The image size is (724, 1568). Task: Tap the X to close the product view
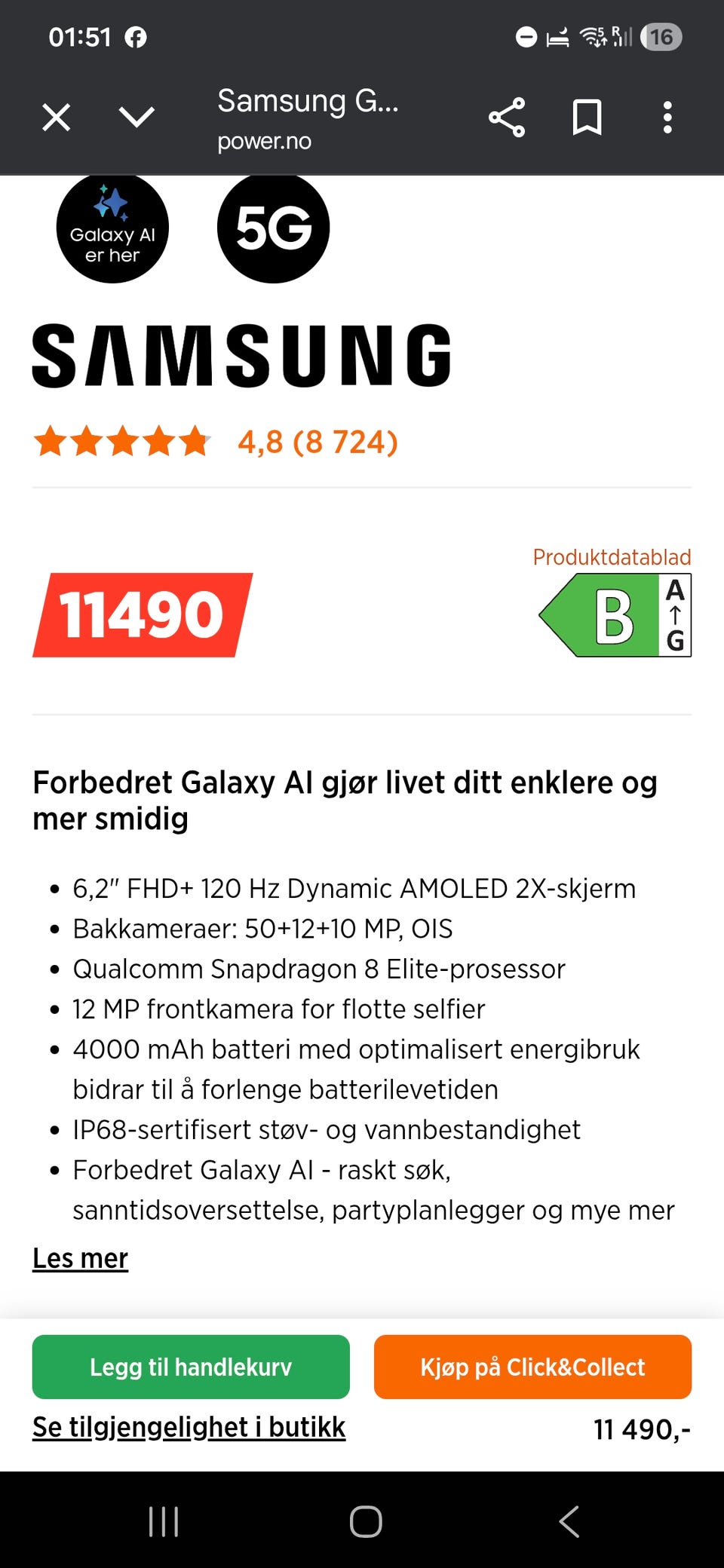click(55, 117)
